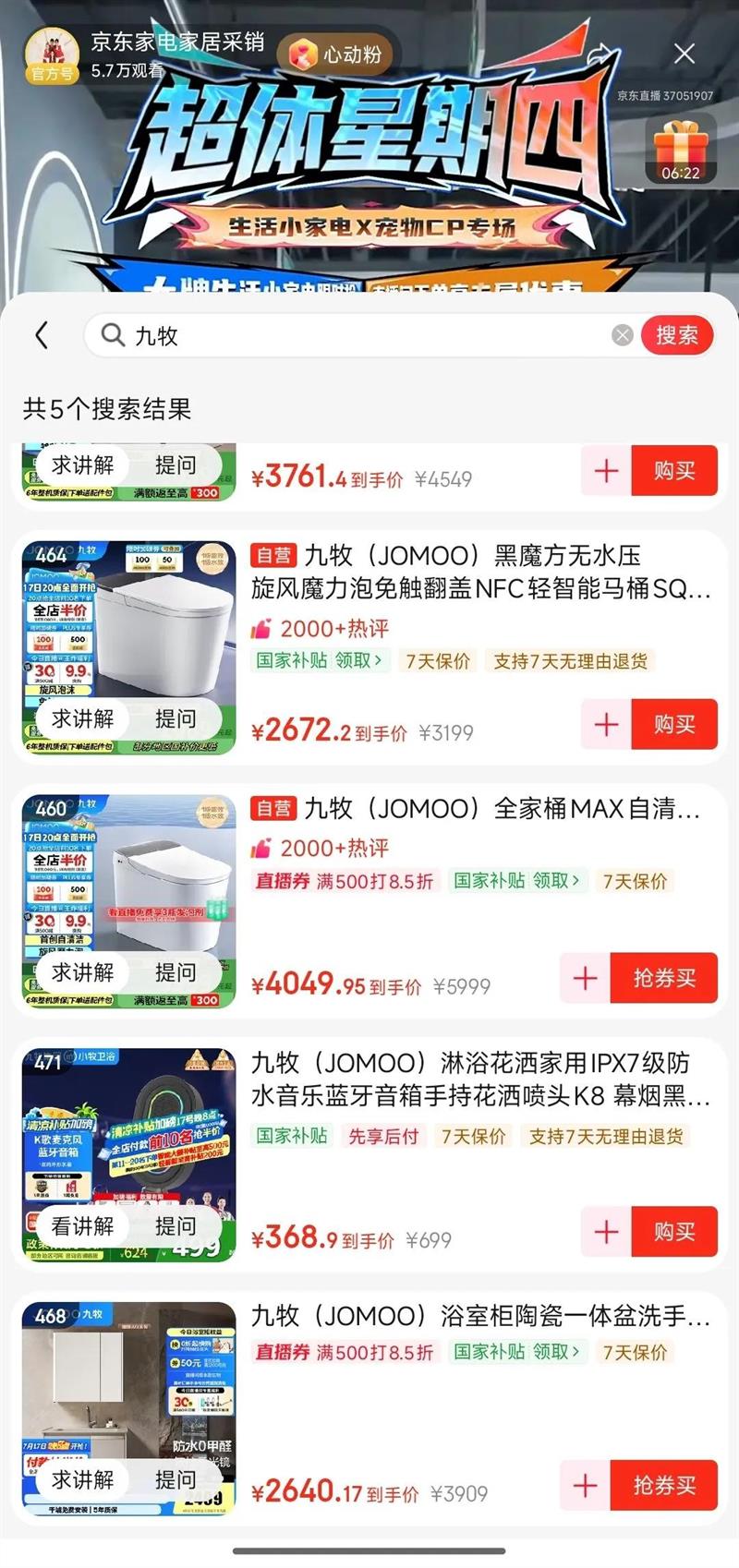
Task: Buy the ¥3761.4 item at top
Action: point(674,471)
